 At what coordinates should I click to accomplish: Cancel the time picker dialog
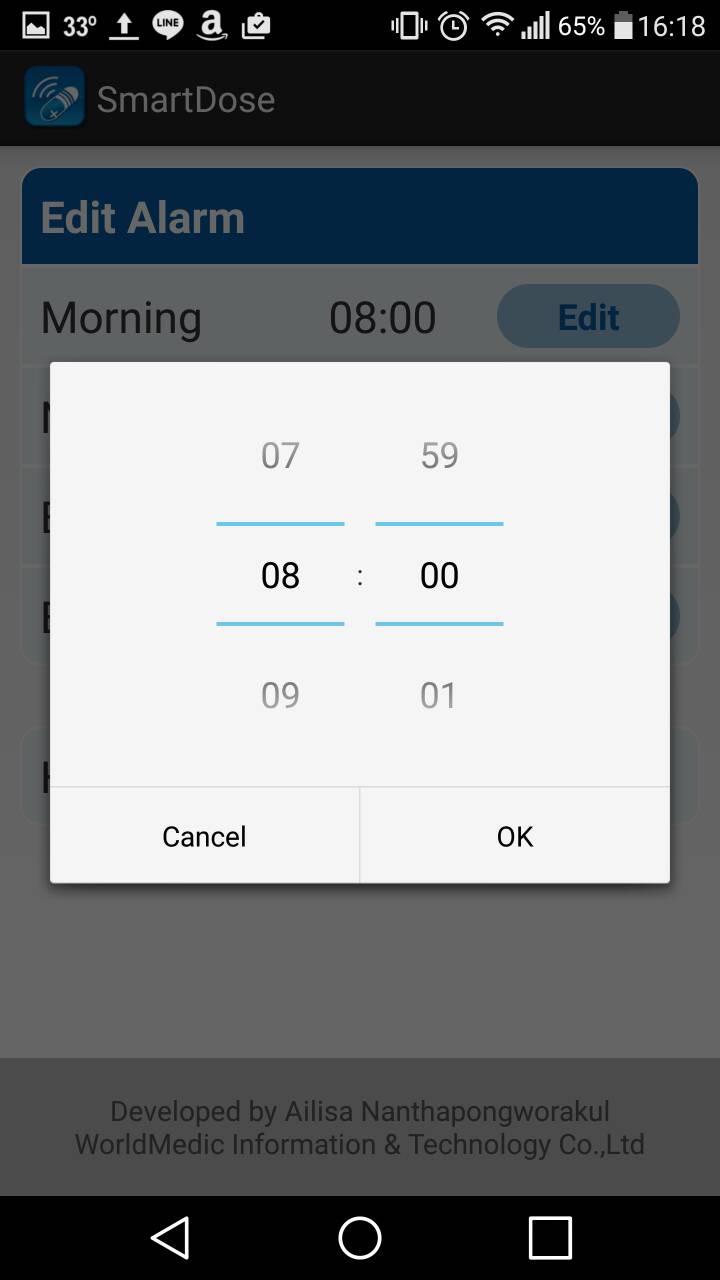(204, 836)
